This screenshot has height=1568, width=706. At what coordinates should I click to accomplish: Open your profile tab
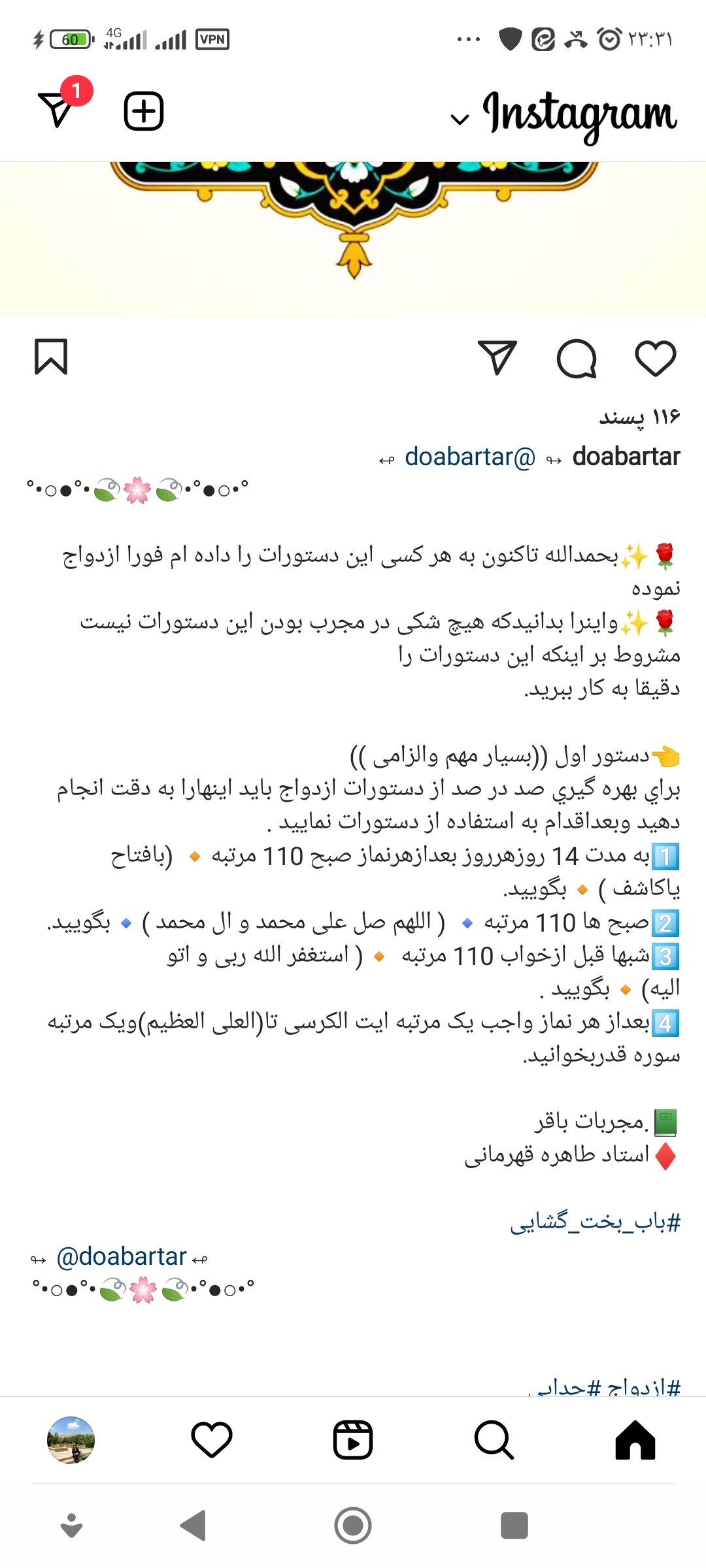[71, 1440]
